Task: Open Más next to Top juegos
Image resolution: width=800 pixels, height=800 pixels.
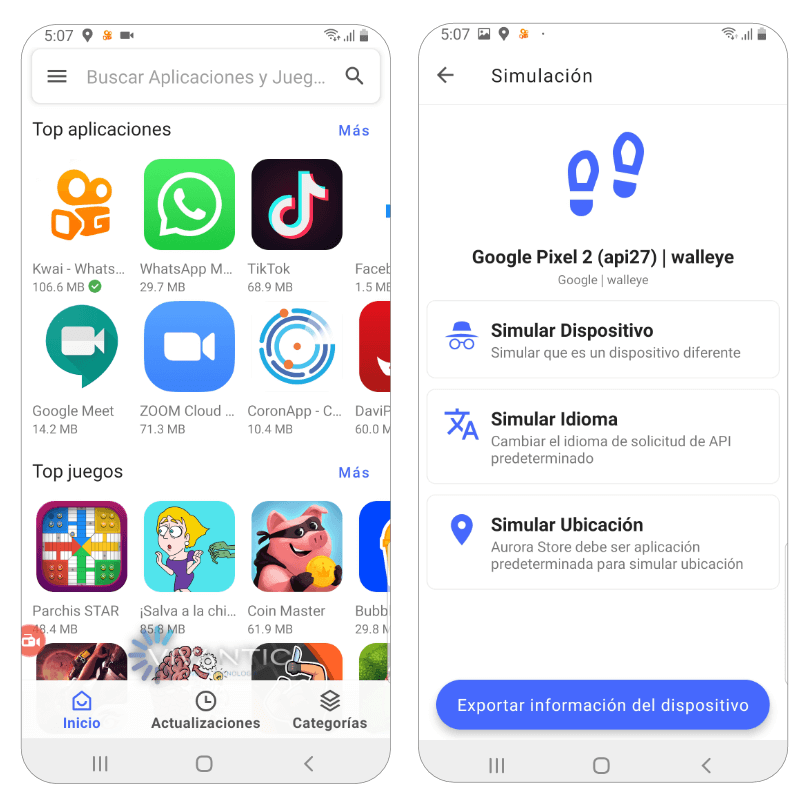Action: click(353, 472)
